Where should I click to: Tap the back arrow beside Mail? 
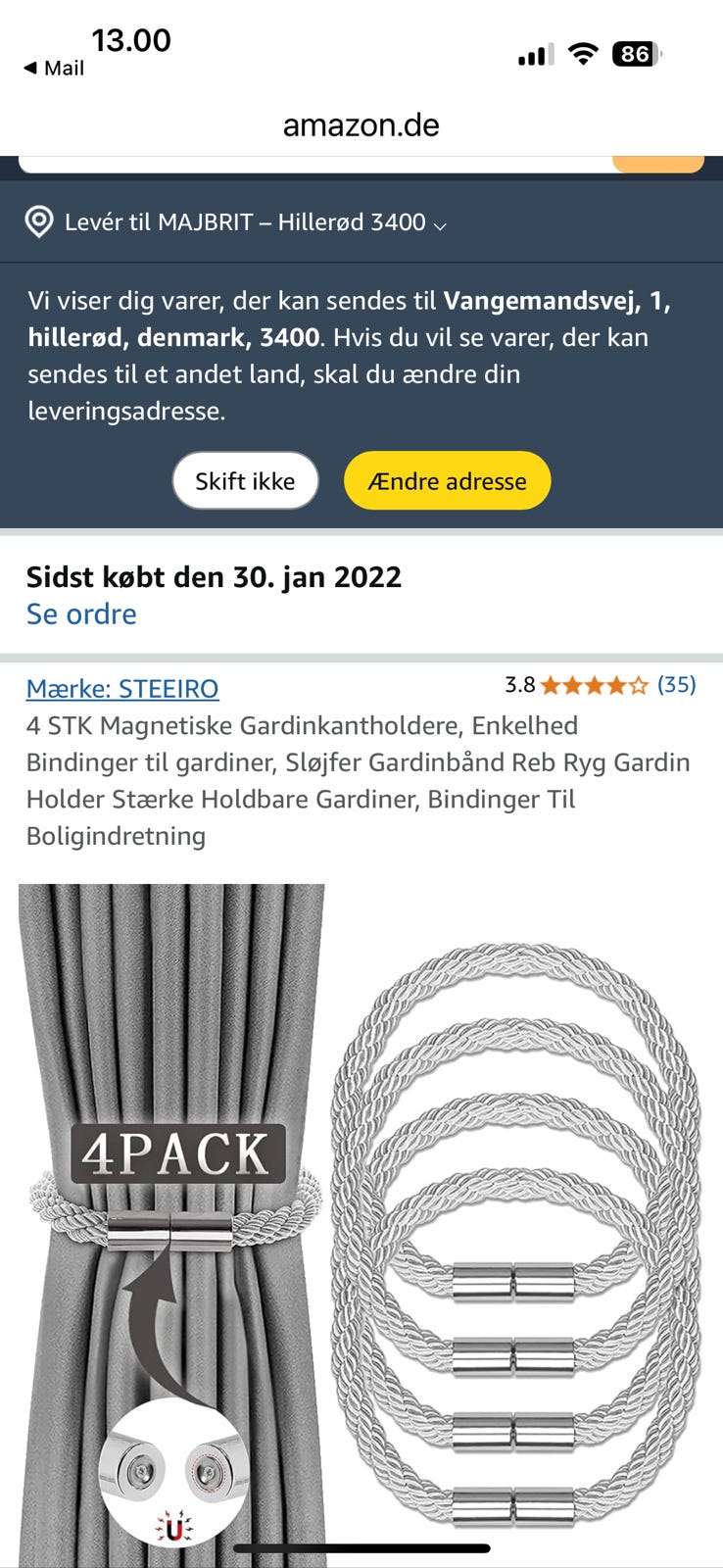coord(31,69)
